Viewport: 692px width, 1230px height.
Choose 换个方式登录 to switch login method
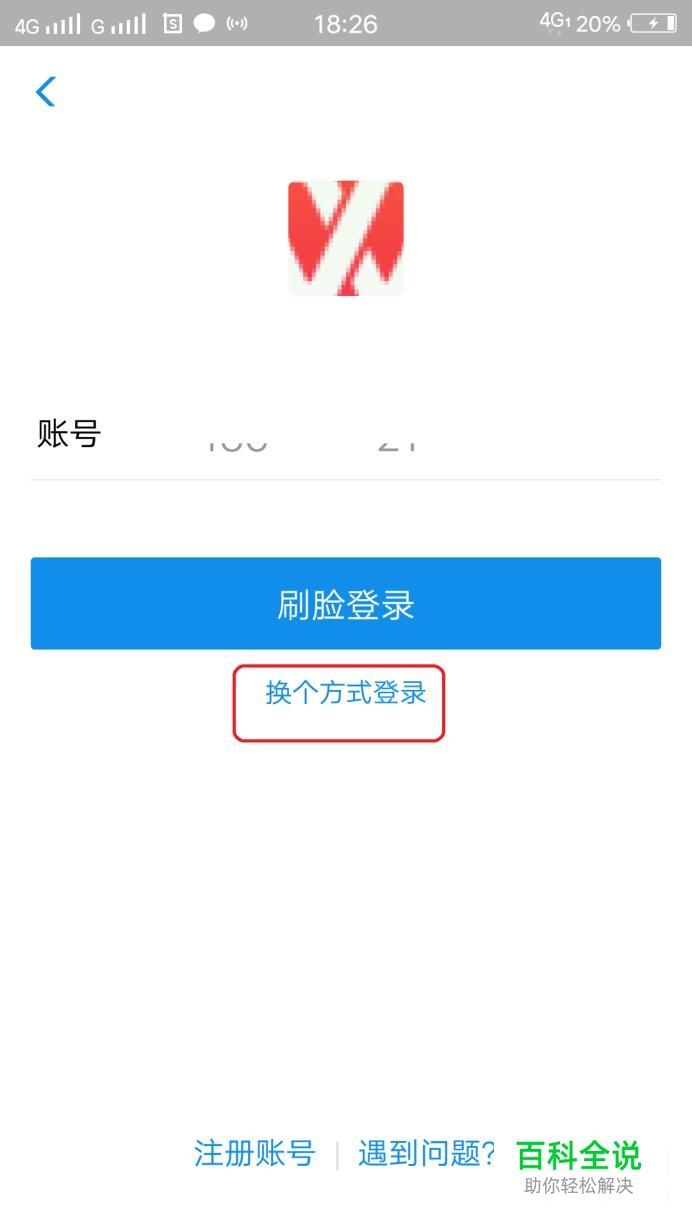[x=346, y=693]
